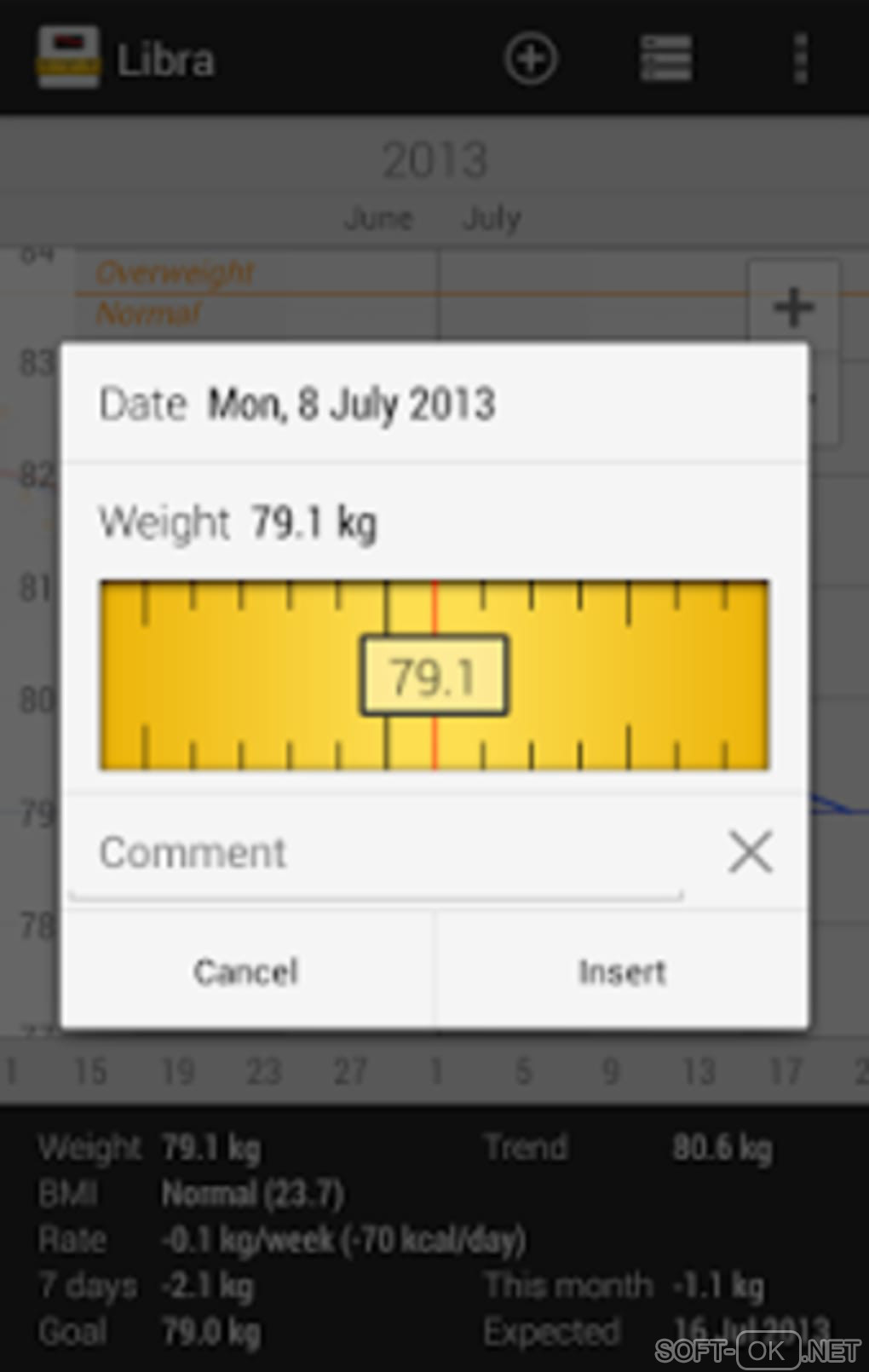Add a new entry via the plus icon
The height and width of the screenshot is (1372, 869).
coord(530,59)
